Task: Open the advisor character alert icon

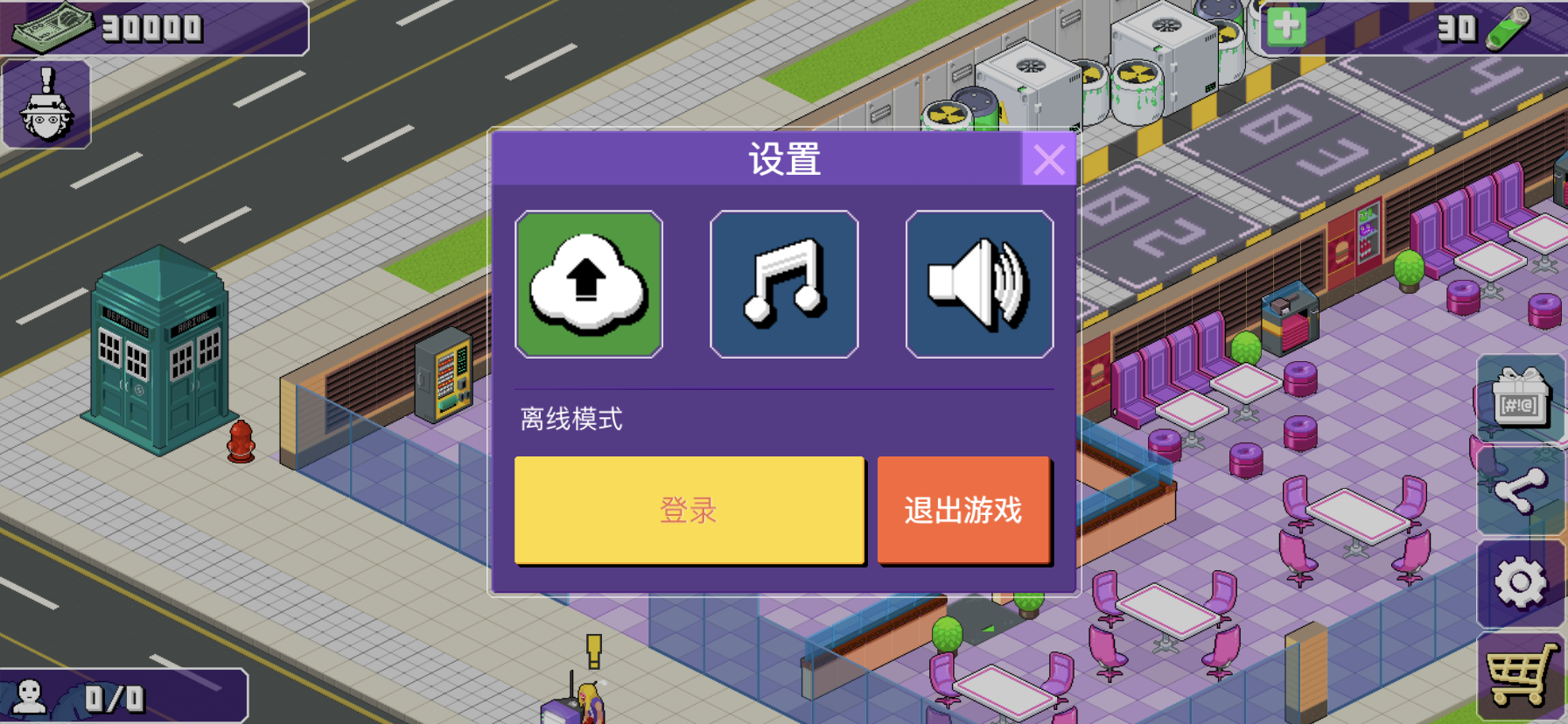Action: [46, 105]
